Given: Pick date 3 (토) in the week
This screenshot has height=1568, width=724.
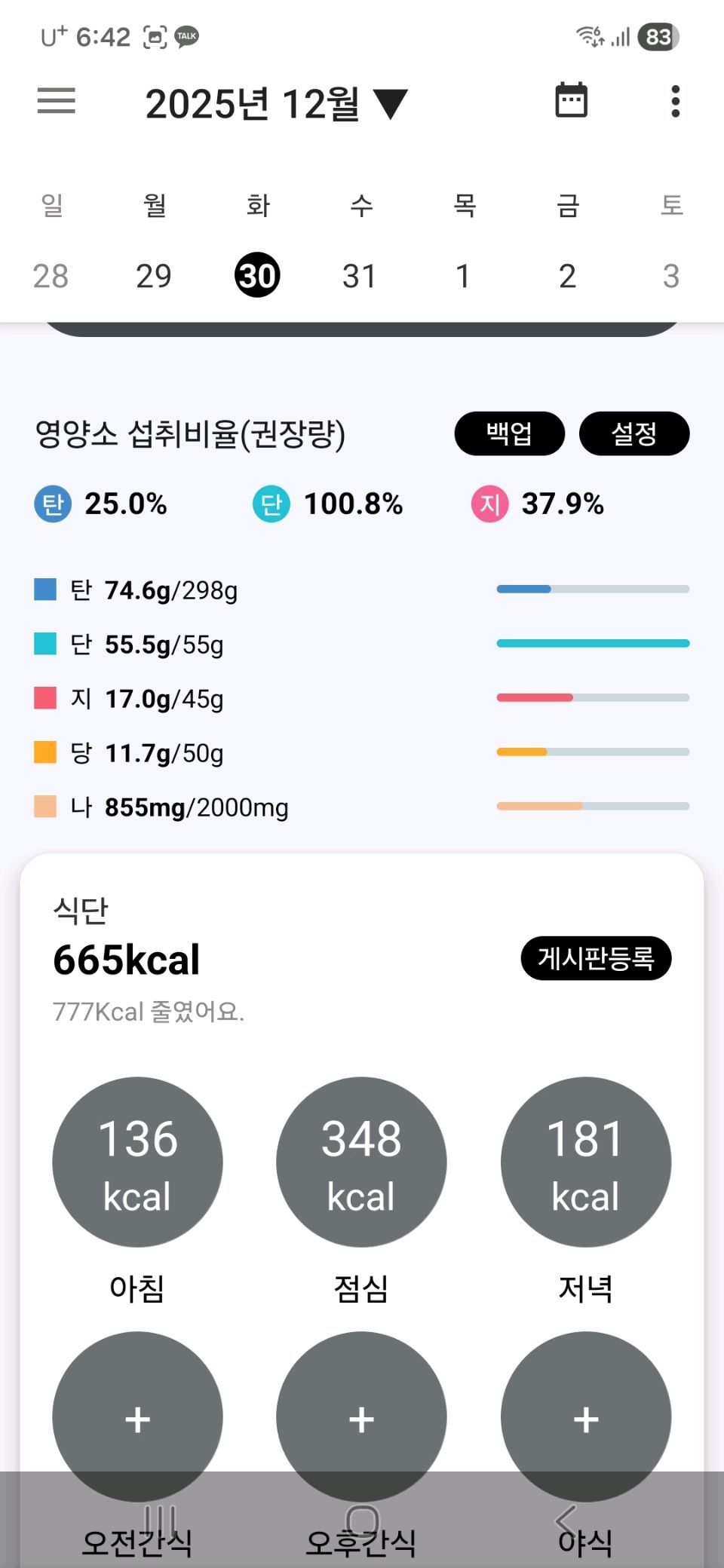Looking at the screenshot, I should [671, 276].
